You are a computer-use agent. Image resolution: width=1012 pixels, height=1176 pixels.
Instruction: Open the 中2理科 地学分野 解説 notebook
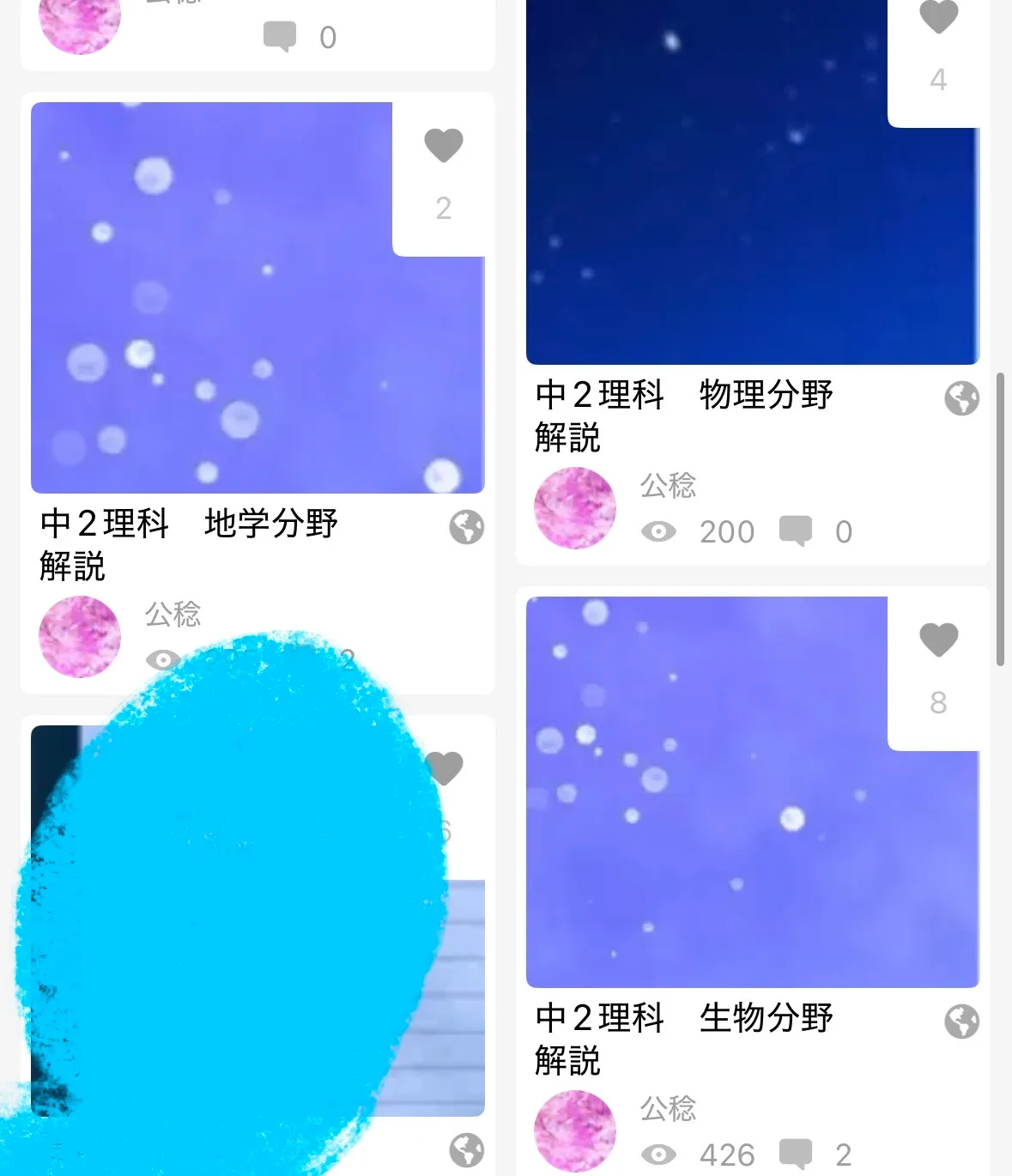189,543
